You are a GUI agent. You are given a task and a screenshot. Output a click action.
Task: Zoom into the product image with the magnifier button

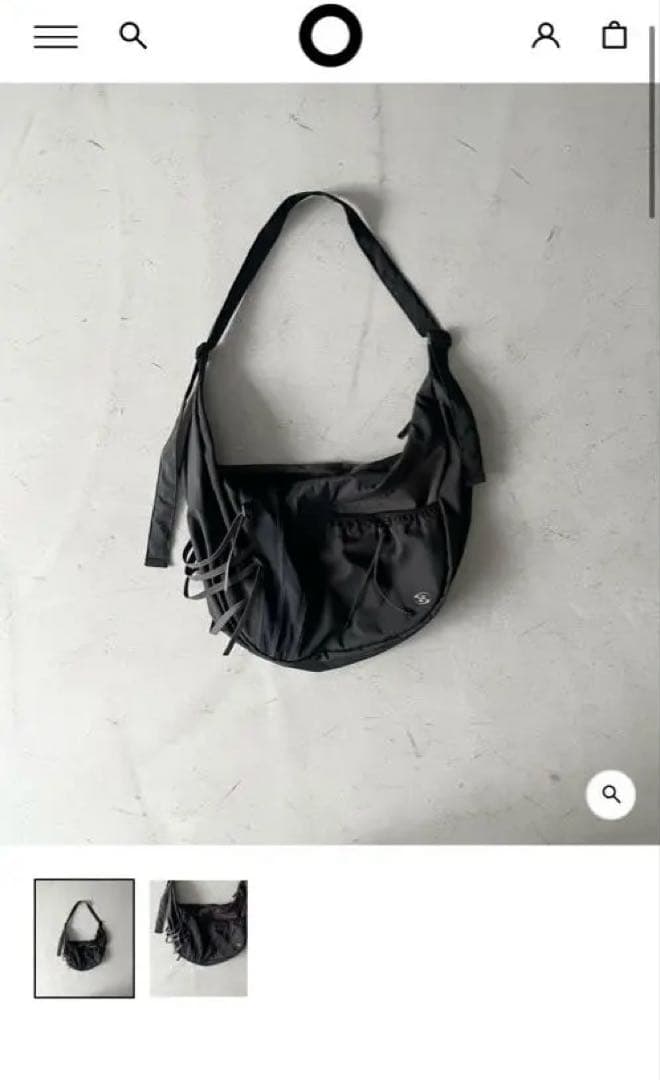(x=611, y=795)
